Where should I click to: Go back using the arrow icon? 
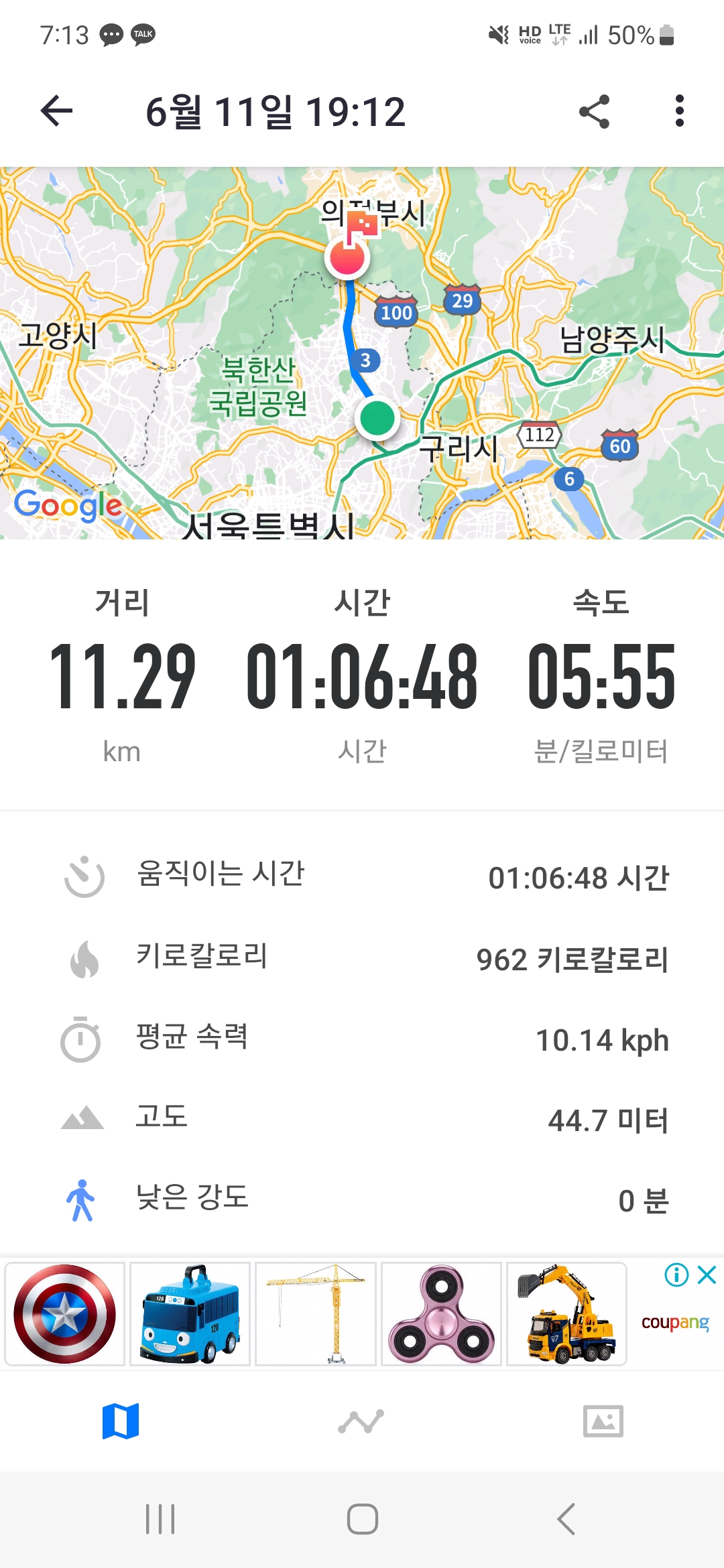[57, 111]
